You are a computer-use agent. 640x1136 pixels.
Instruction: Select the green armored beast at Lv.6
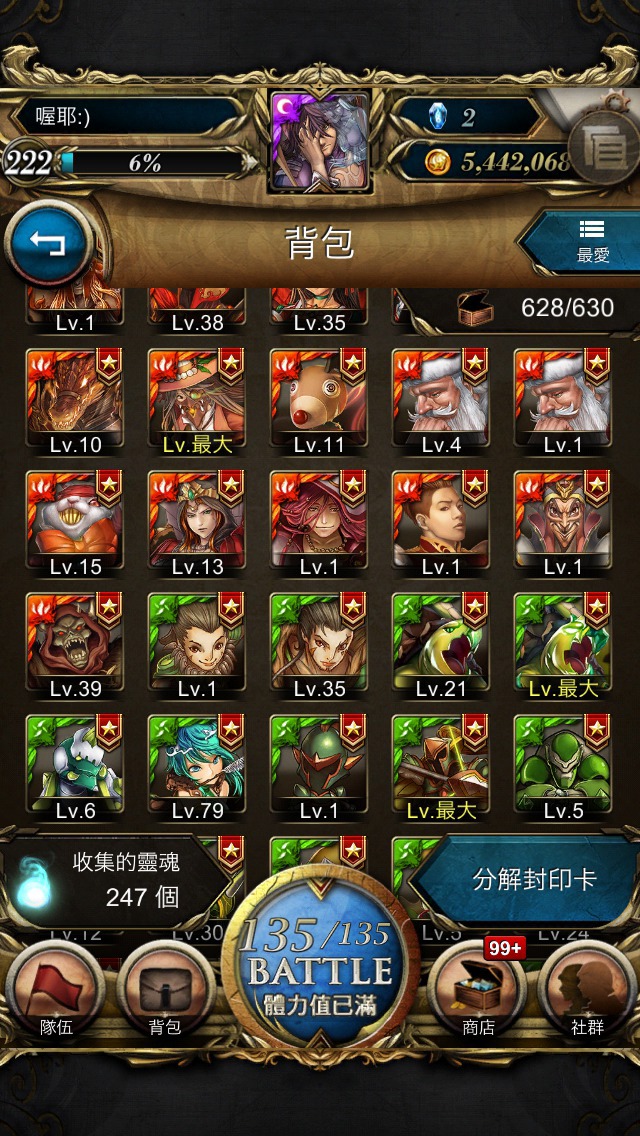coord(75,767)
